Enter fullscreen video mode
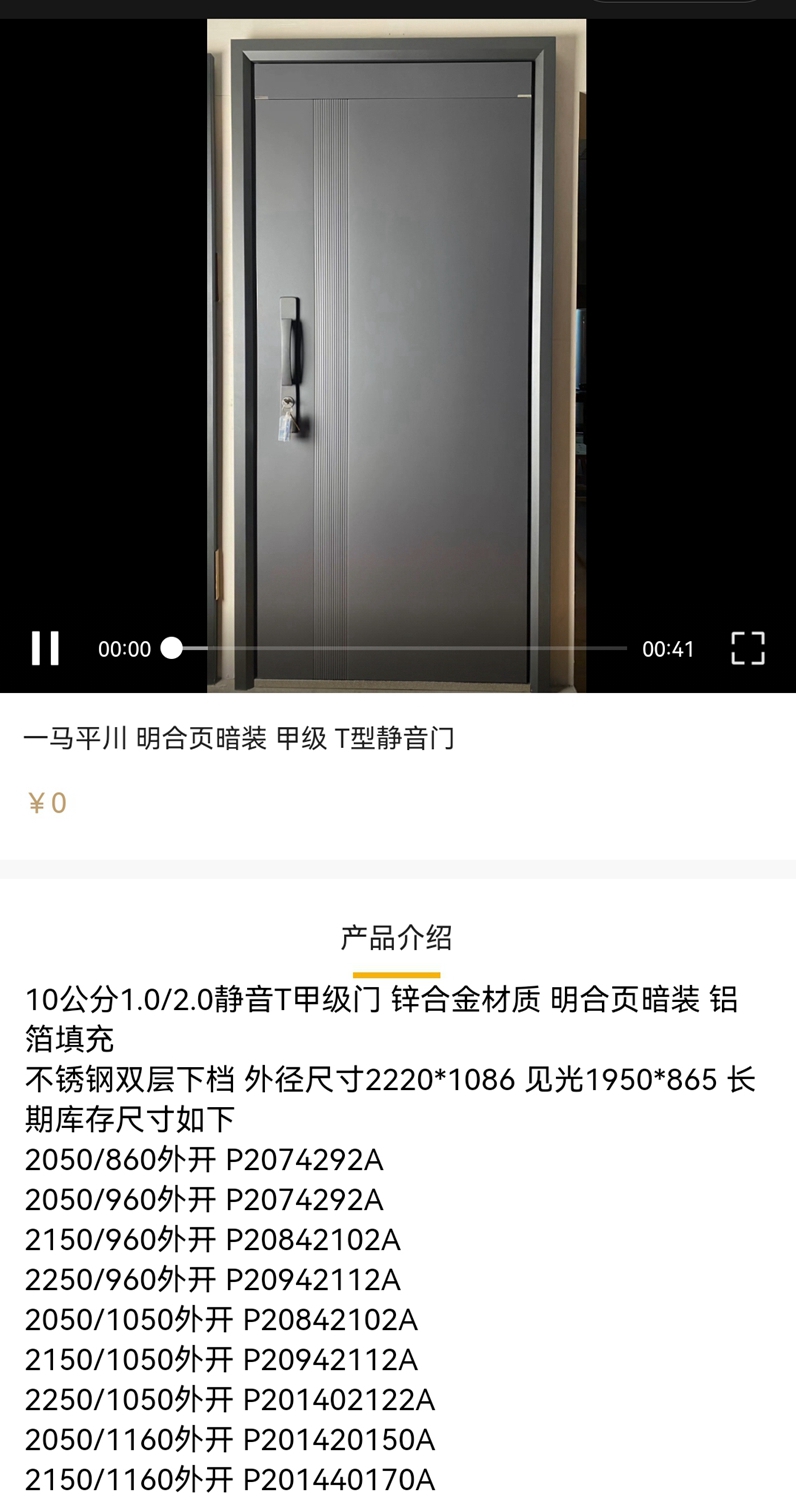Screen dimensions: 796x1500 click(x=747, y=648)
